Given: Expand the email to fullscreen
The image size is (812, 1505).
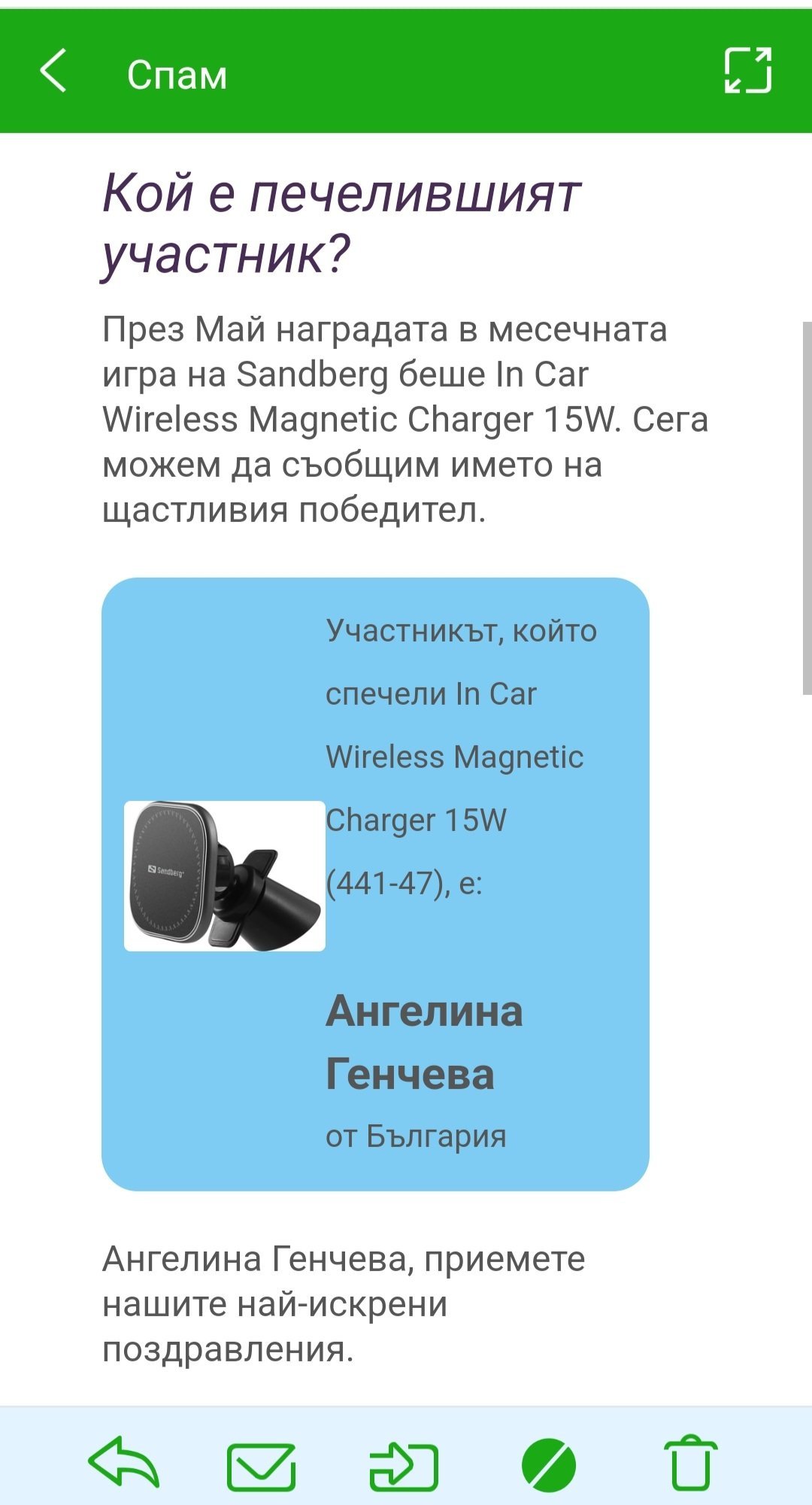Looking at the screenshot, I should click(747, 71).
